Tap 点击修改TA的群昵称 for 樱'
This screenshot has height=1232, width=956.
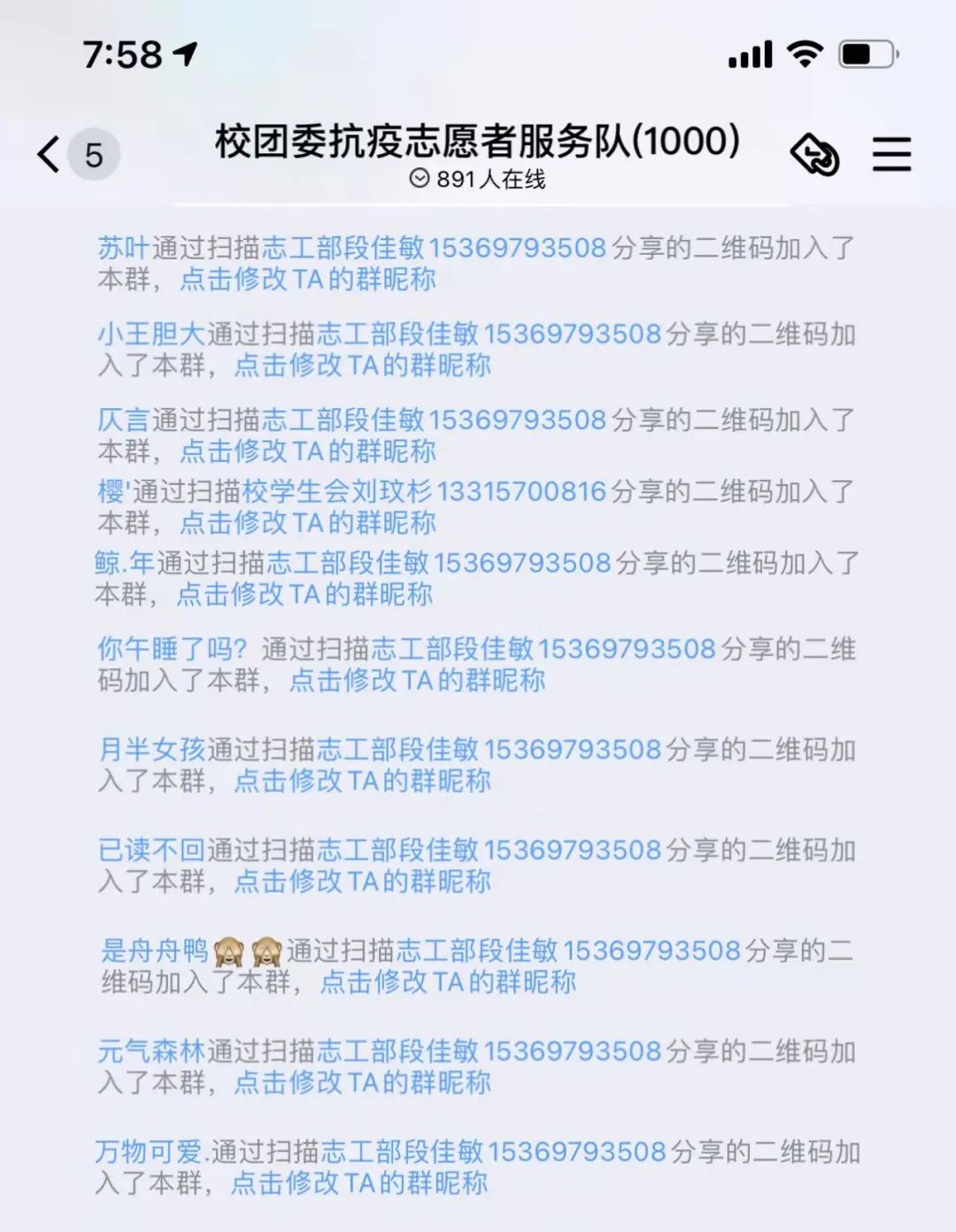(x=308, y=523)
